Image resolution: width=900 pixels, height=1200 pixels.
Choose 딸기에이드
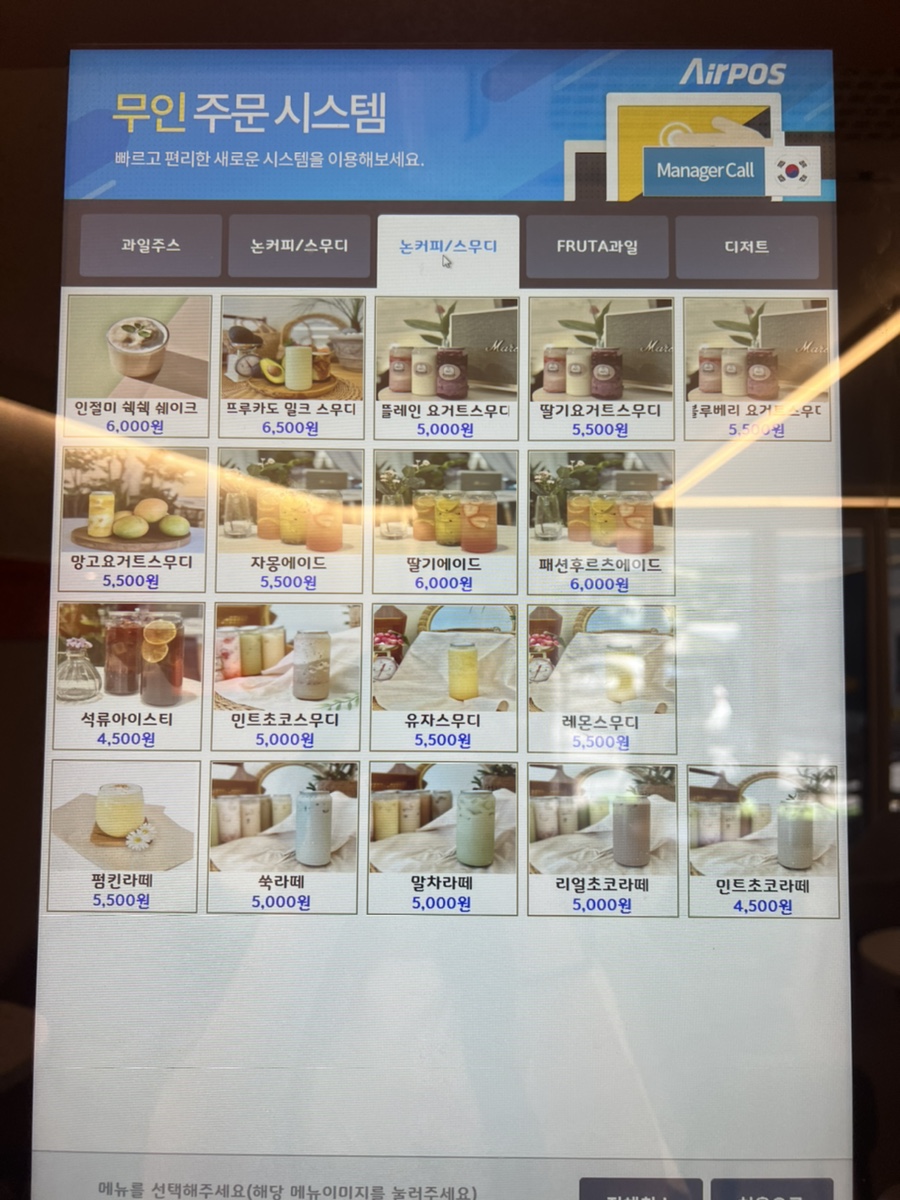click(x=446, y=521)
